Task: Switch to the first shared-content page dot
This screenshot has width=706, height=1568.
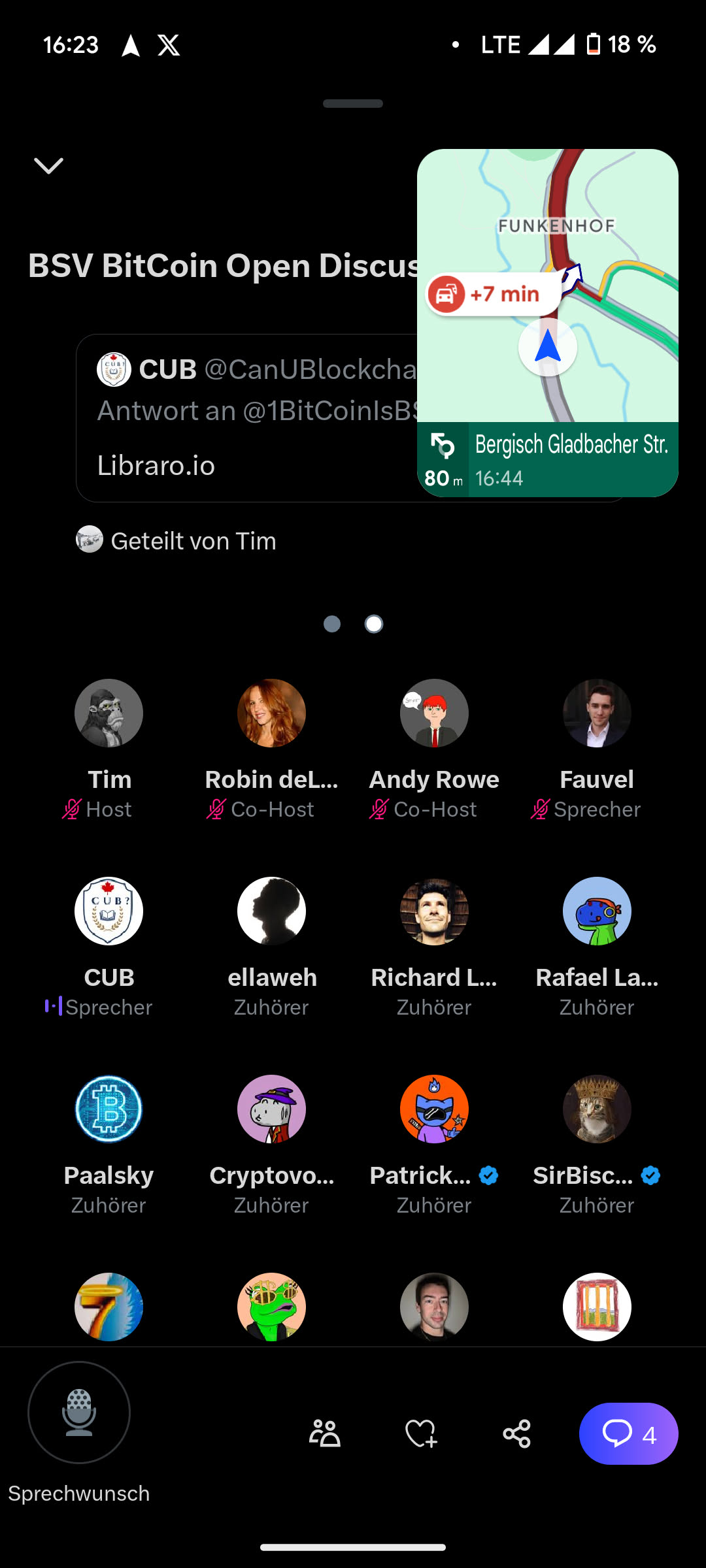Action: 332,624
